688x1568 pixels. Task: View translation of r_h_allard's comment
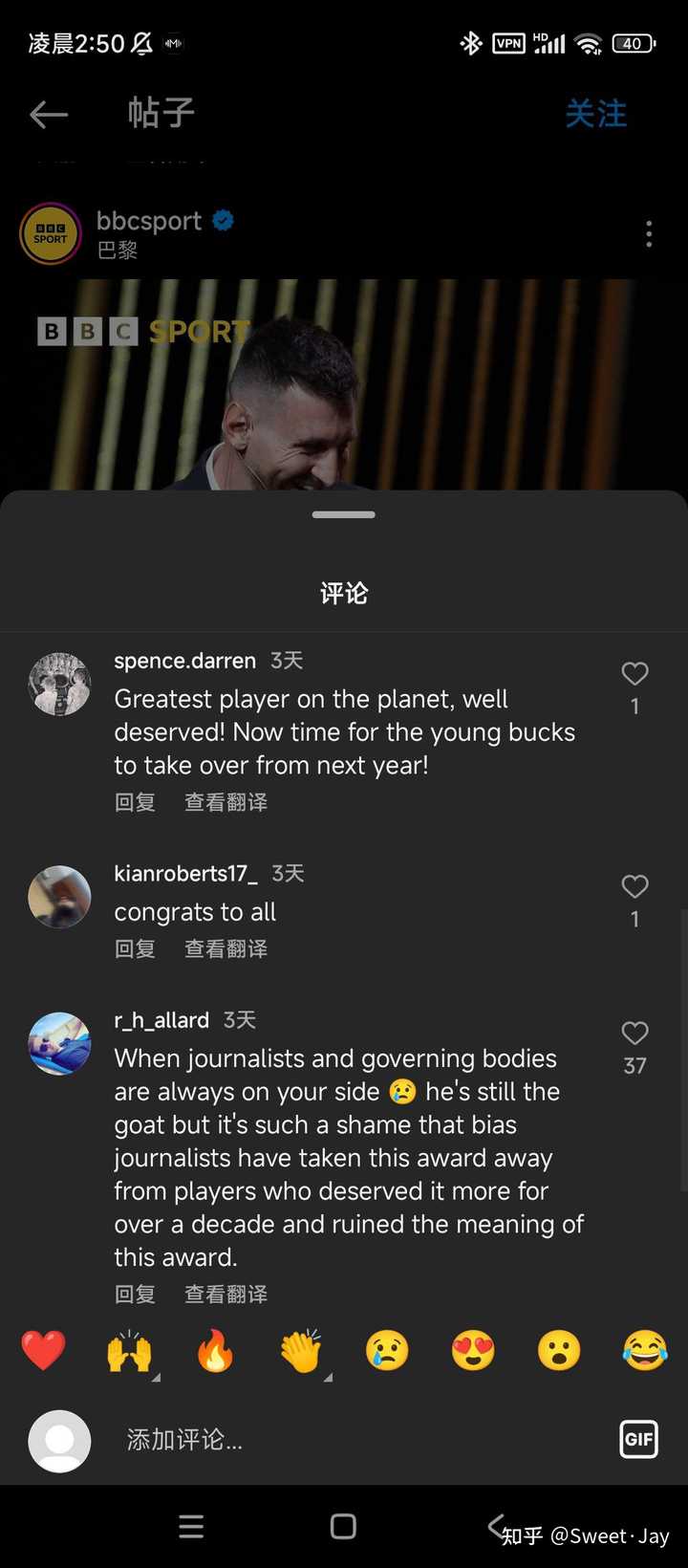point(226,1294)
